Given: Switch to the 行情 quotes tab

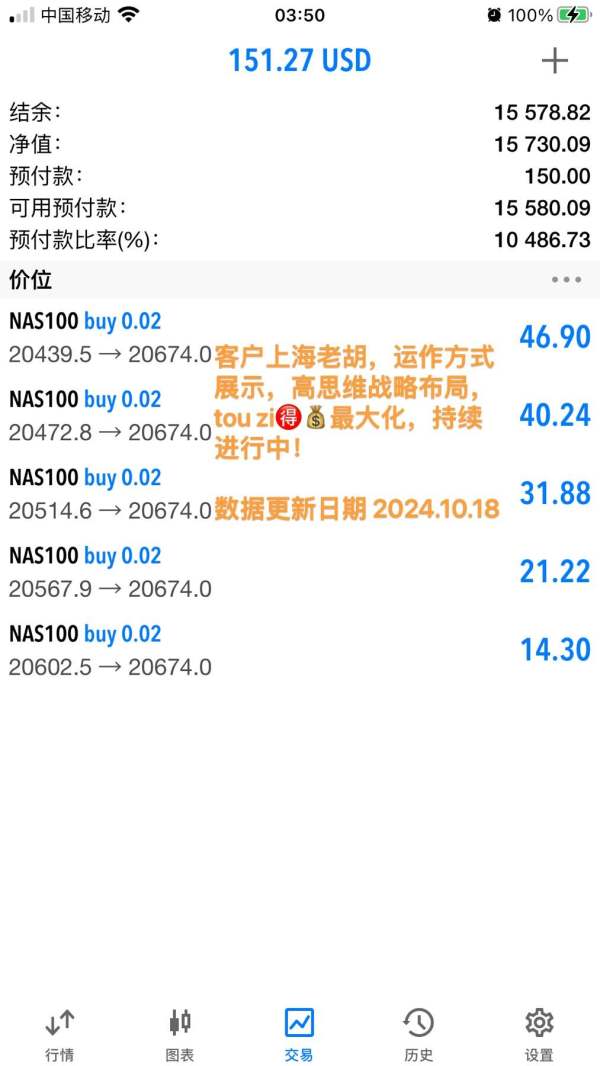Looking at the screenshot, I should click(60, 1035).
